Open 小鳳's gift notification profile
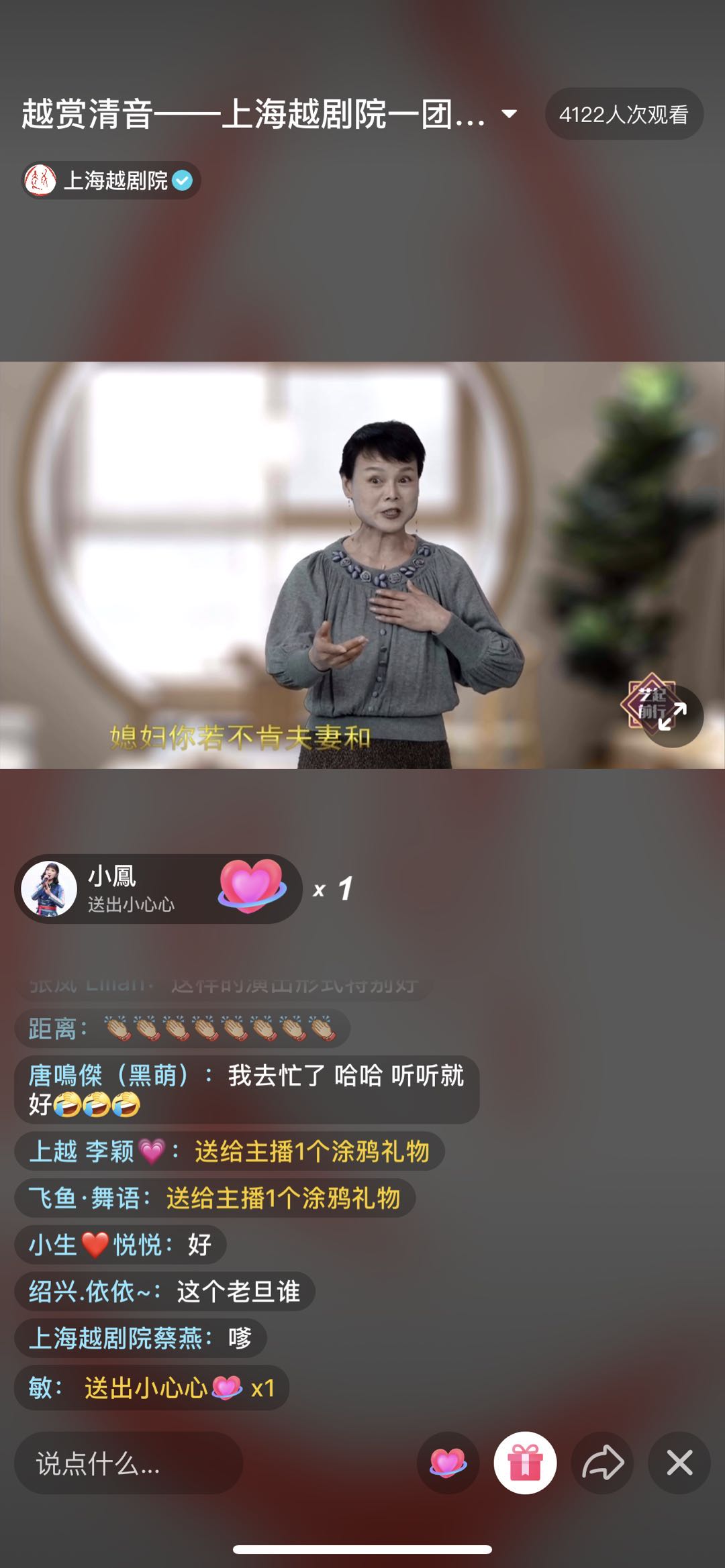The height and width of the screenshot is (1568, 725). [49, 889]
